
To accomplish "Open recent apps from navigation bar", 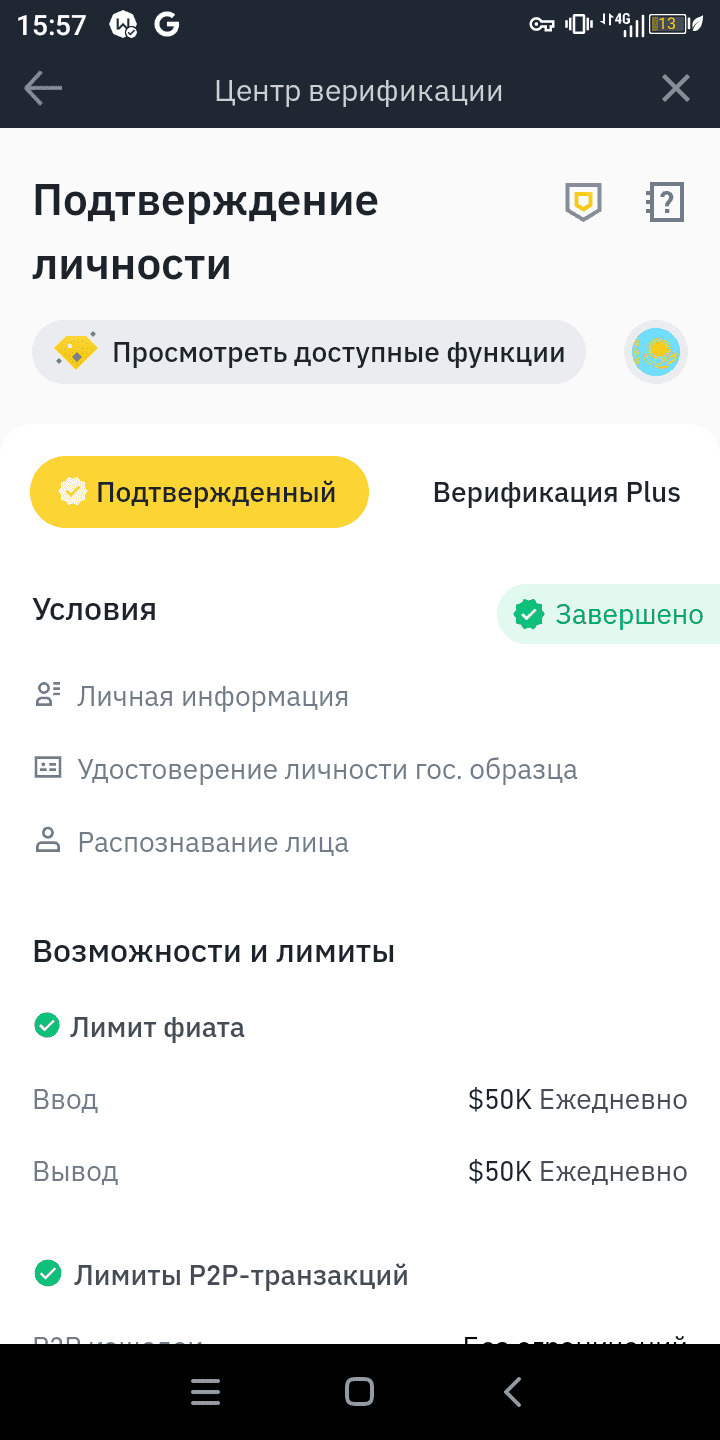I will [205, 1392].
